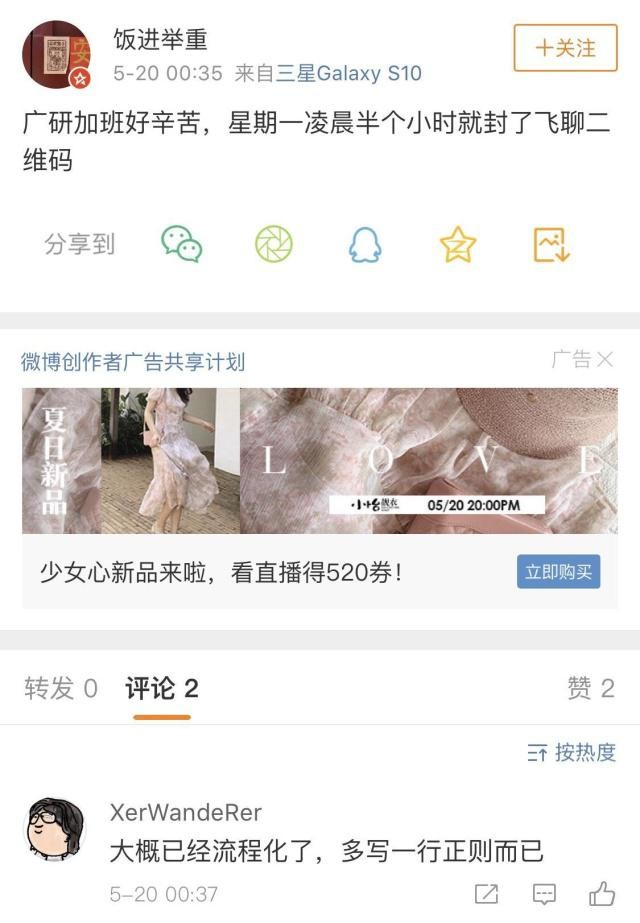This screenshot has width=640, height=923.
Task: Tap 立即购买 on the ad
Action: click(559, 572)
